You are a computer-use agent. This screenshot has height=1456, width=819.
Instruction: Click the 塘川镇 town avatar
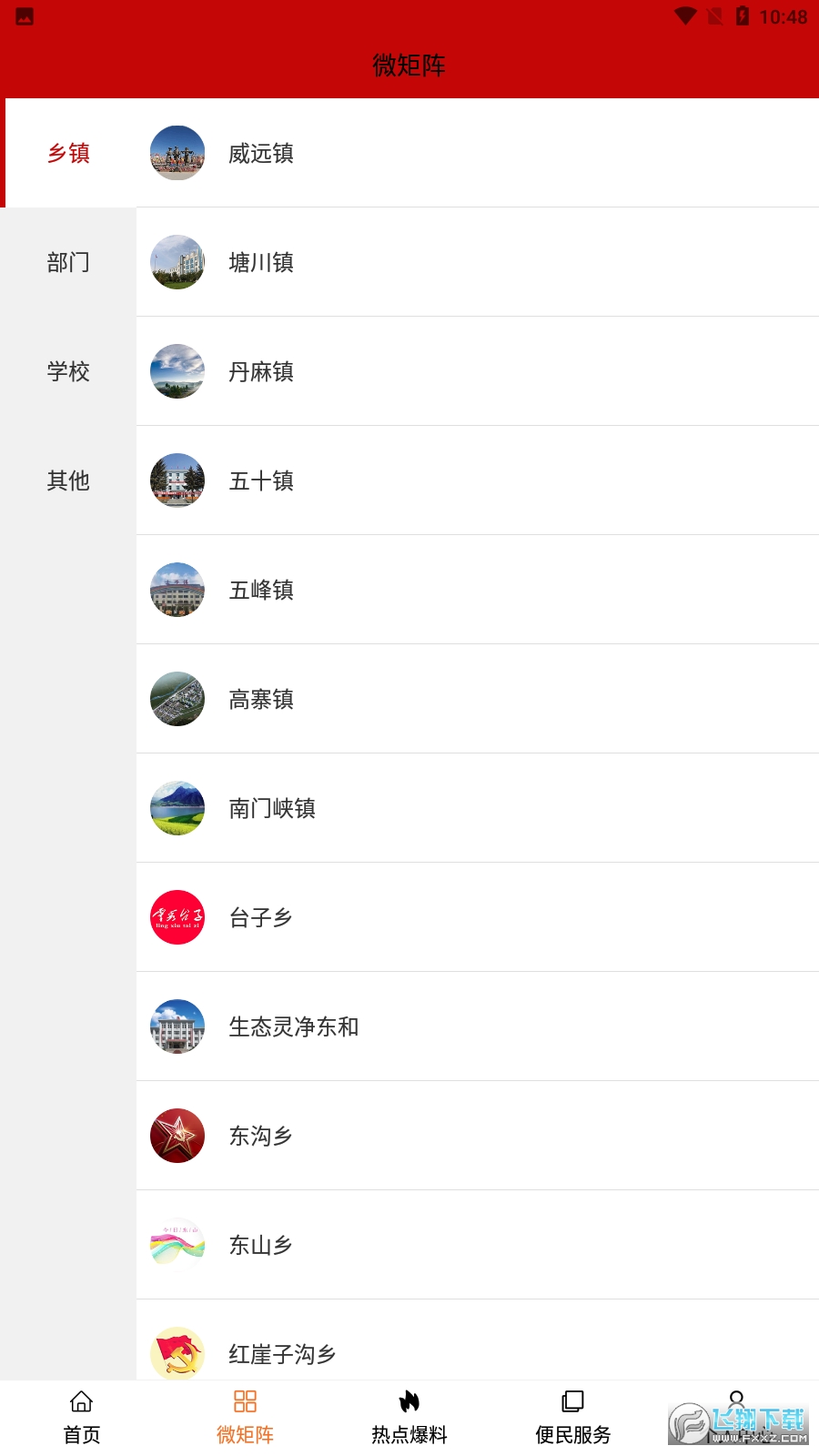tap(177, 262)
